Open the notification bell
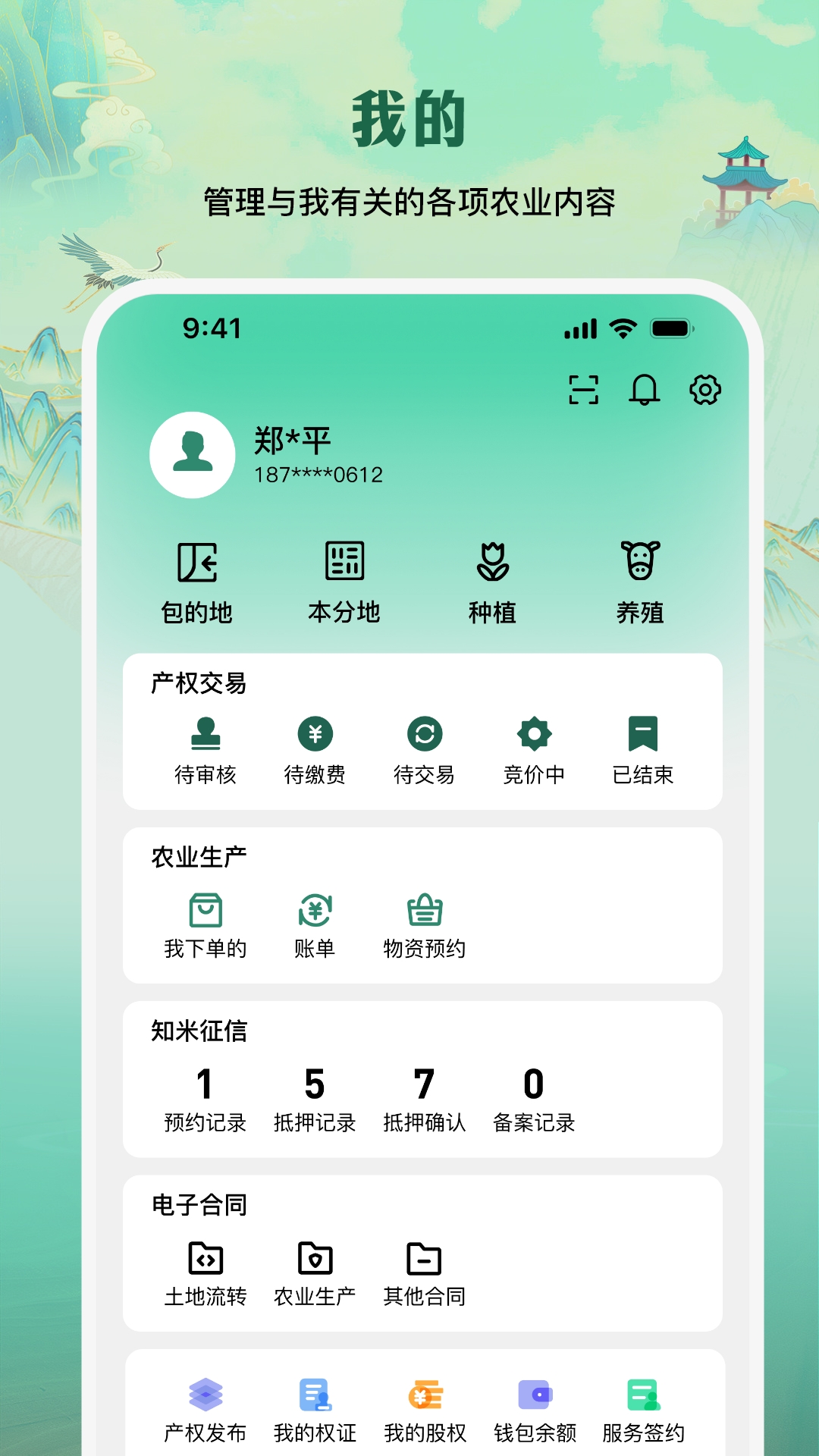819x1456 pixels. 645,390
